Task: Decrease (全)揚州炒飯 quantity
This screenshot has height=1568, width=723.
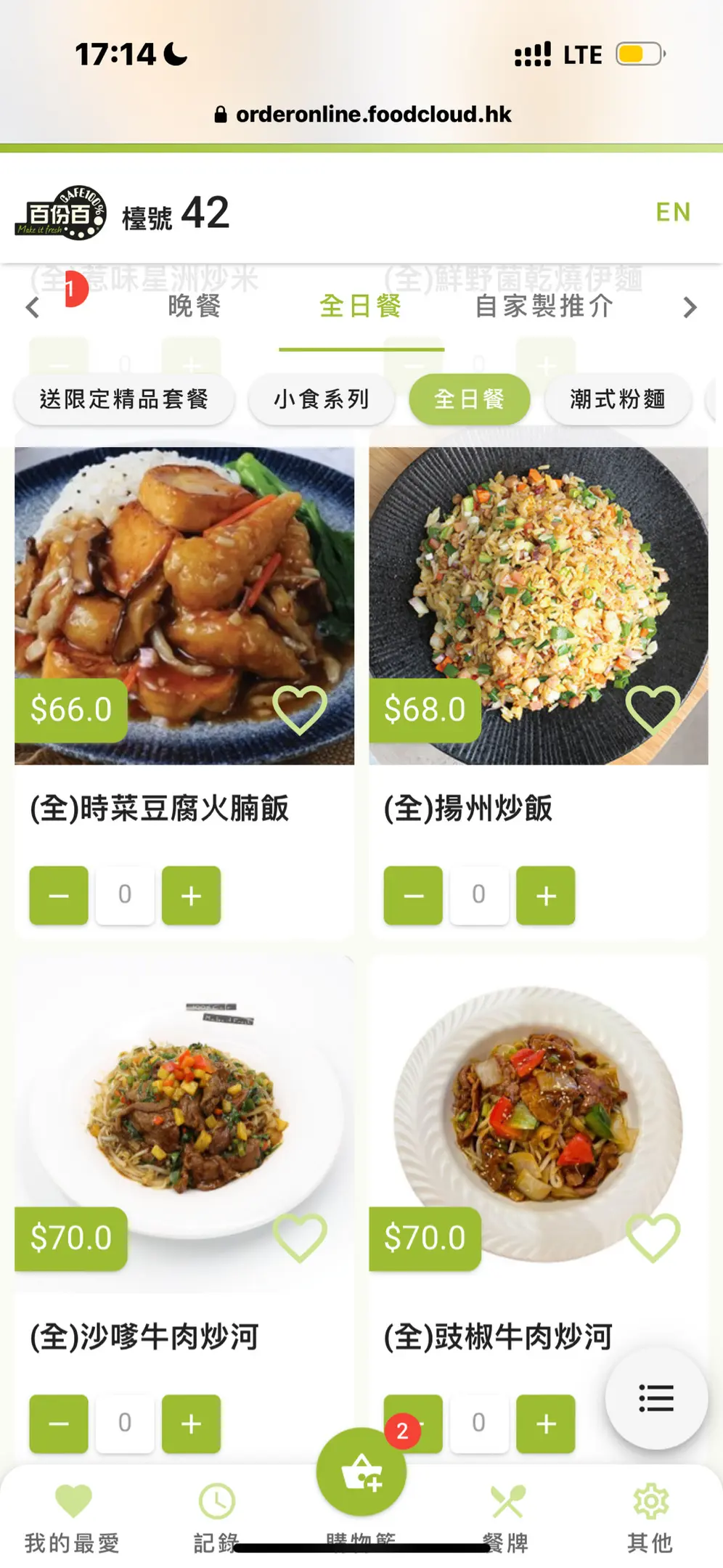Action: pyautogui.click(x=413, y=895)
